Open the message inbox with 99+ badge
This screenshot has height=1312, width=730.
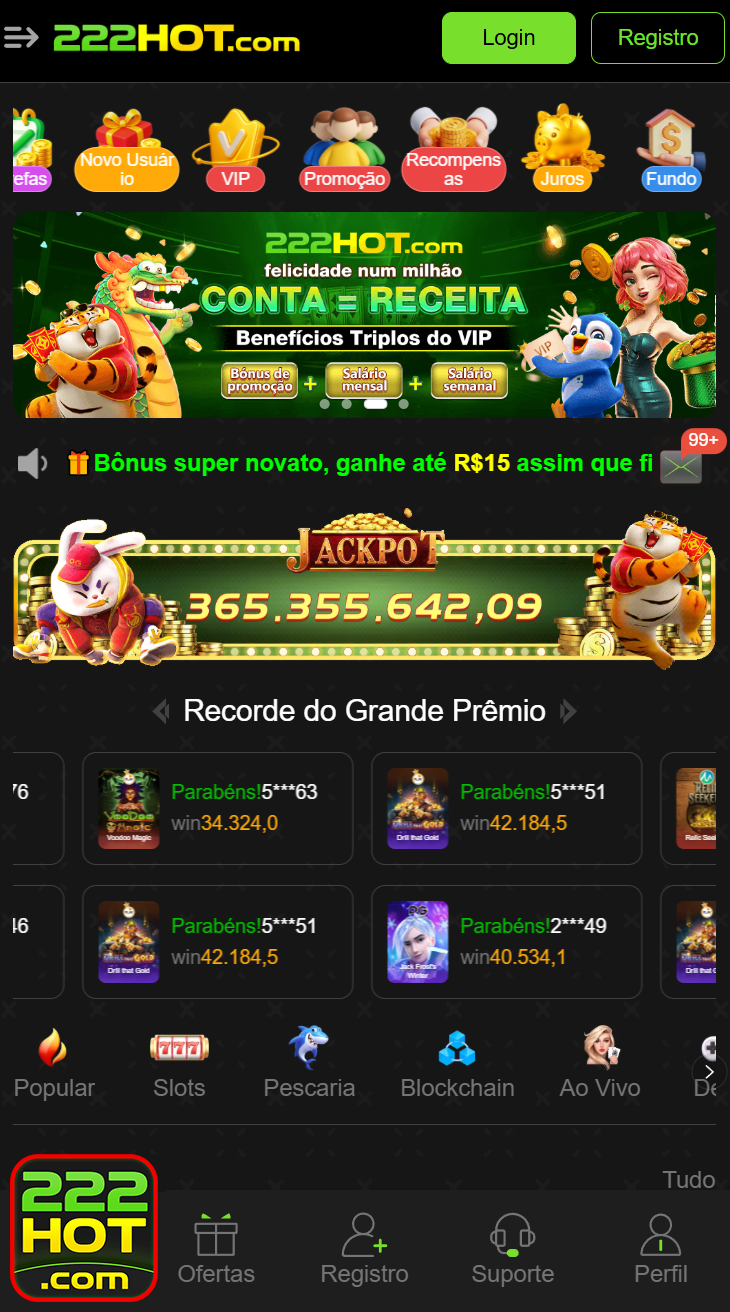(x=681, y=467)
